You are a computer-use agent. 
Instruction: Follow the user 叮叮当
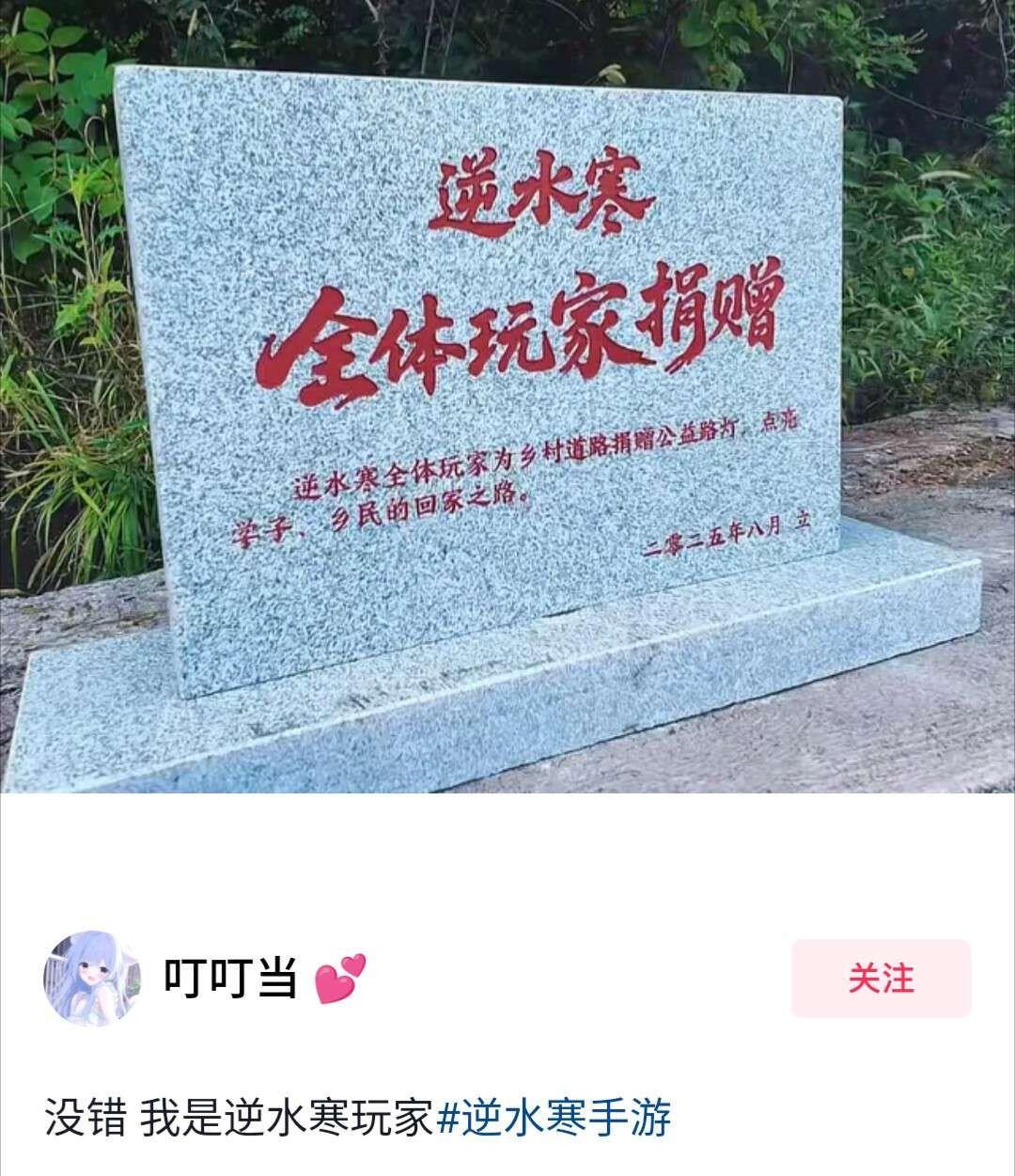(x=881, y=979)
